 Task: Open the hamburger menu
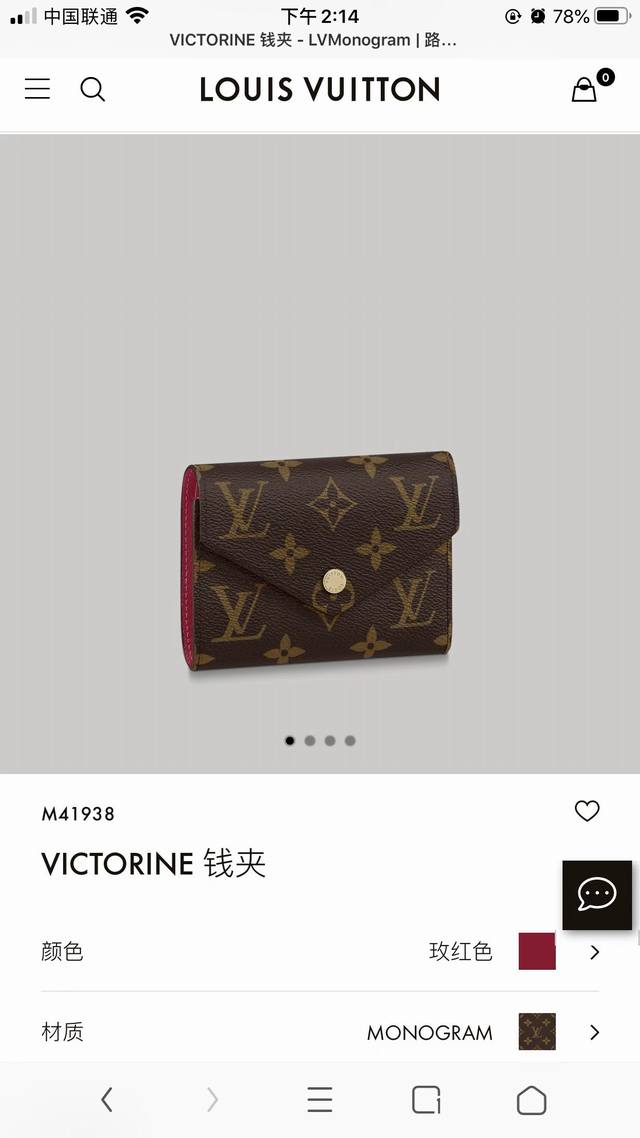click(37, 89)
